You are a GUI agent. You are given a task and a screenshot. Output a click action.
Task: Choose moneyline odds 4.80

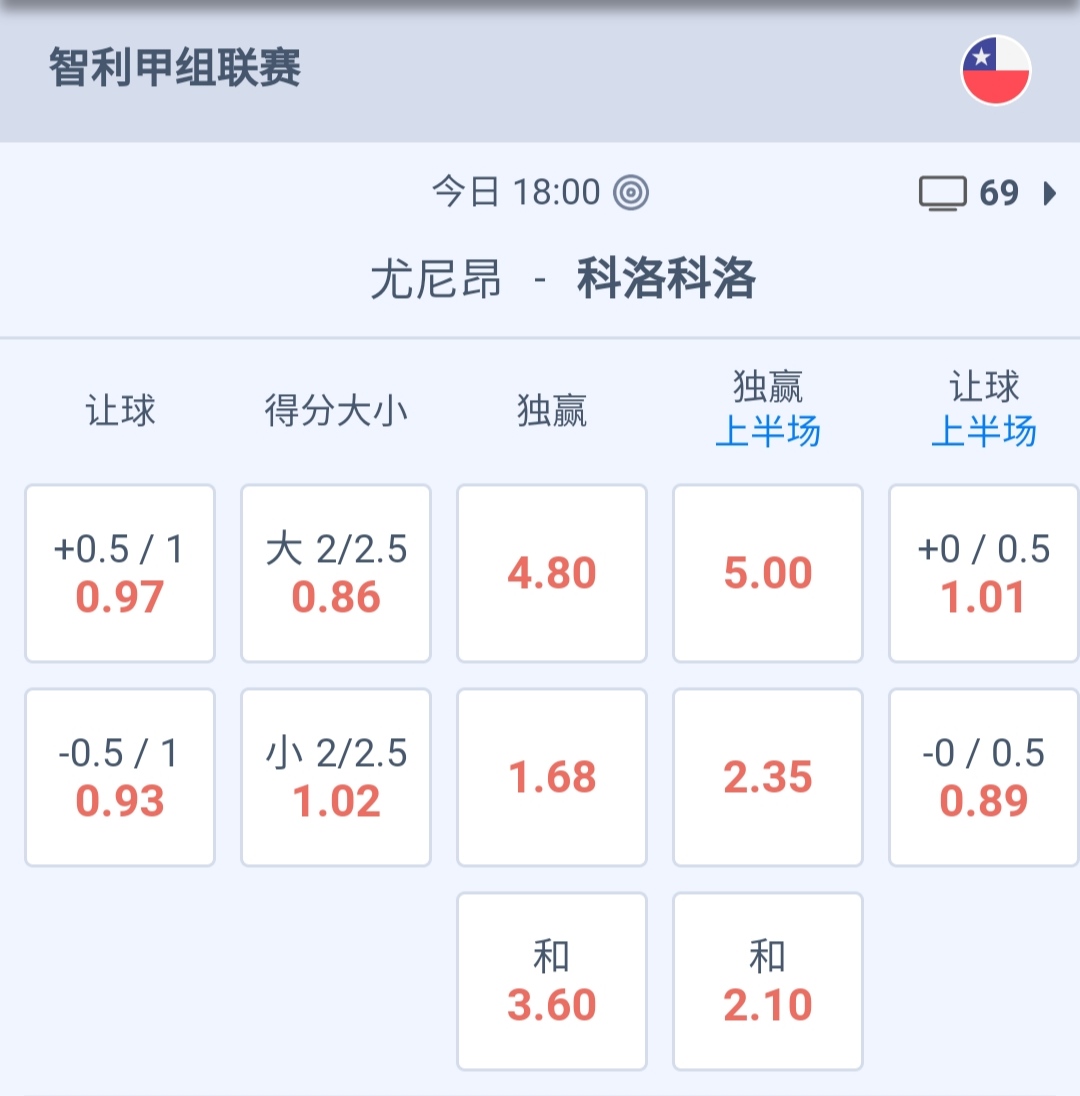pyautogui.click(x=552, y=573)
